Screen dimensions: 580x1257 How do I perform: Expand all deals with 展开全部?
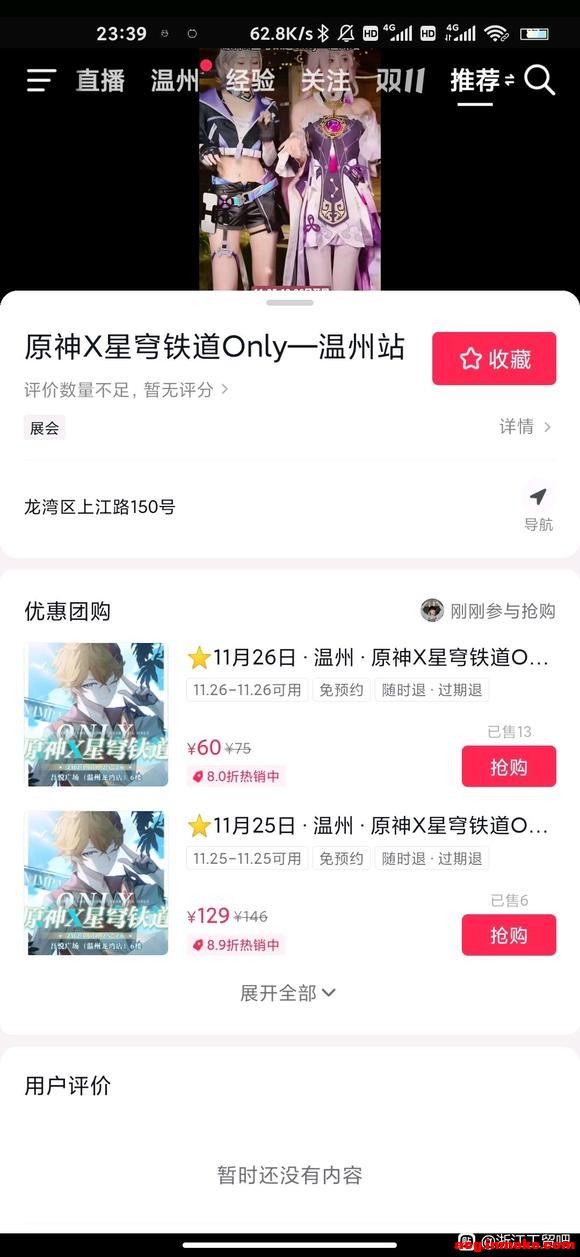click(x=288, y=993)
